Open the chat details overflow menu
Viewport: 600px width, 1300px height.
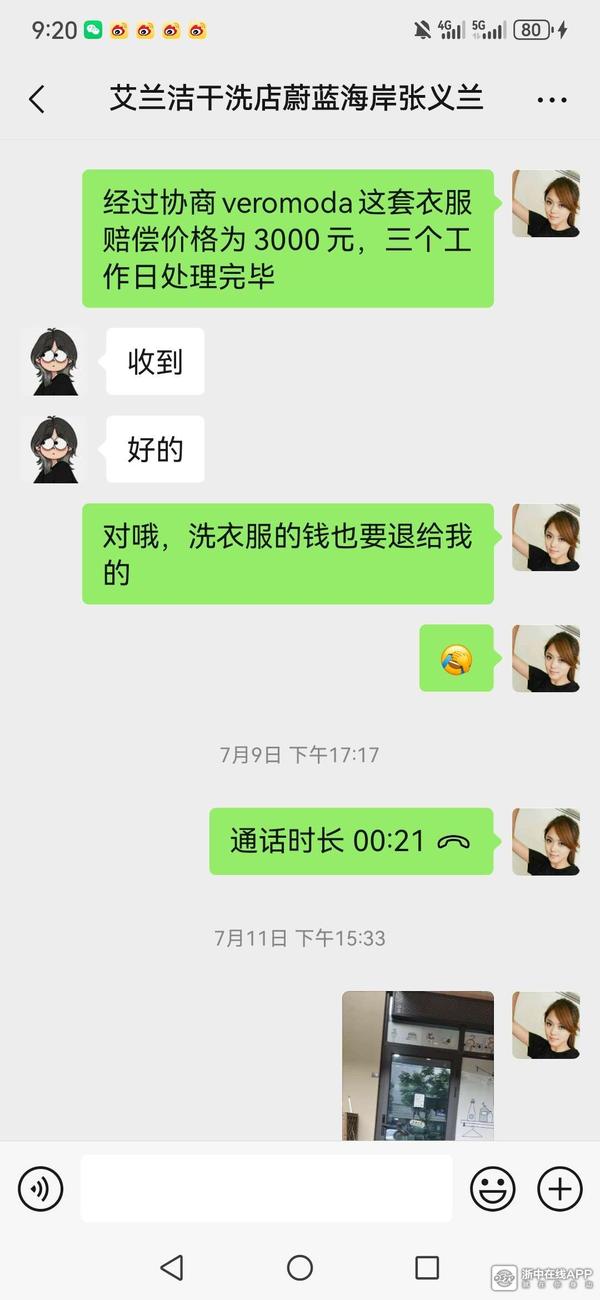pyautogui.click(x=551, y=100)
